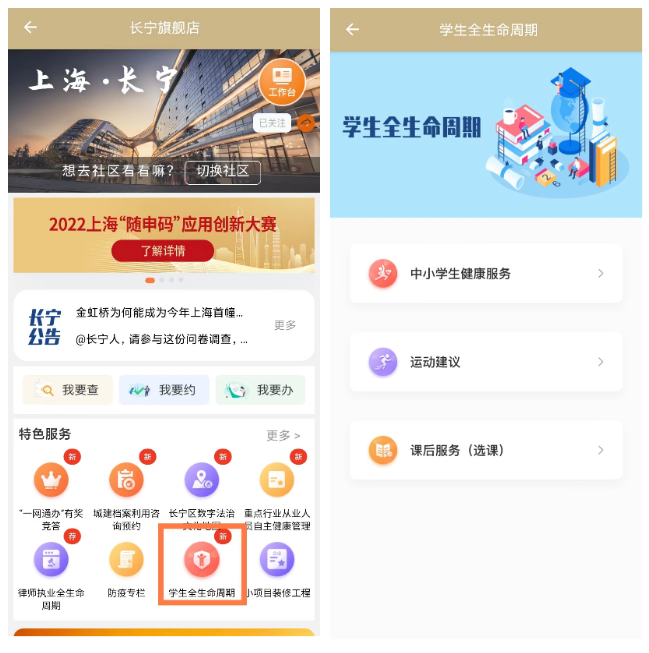Open the 学生全生命周期 service icon
This screenshot has height=653, width=649.
point(201,560)
